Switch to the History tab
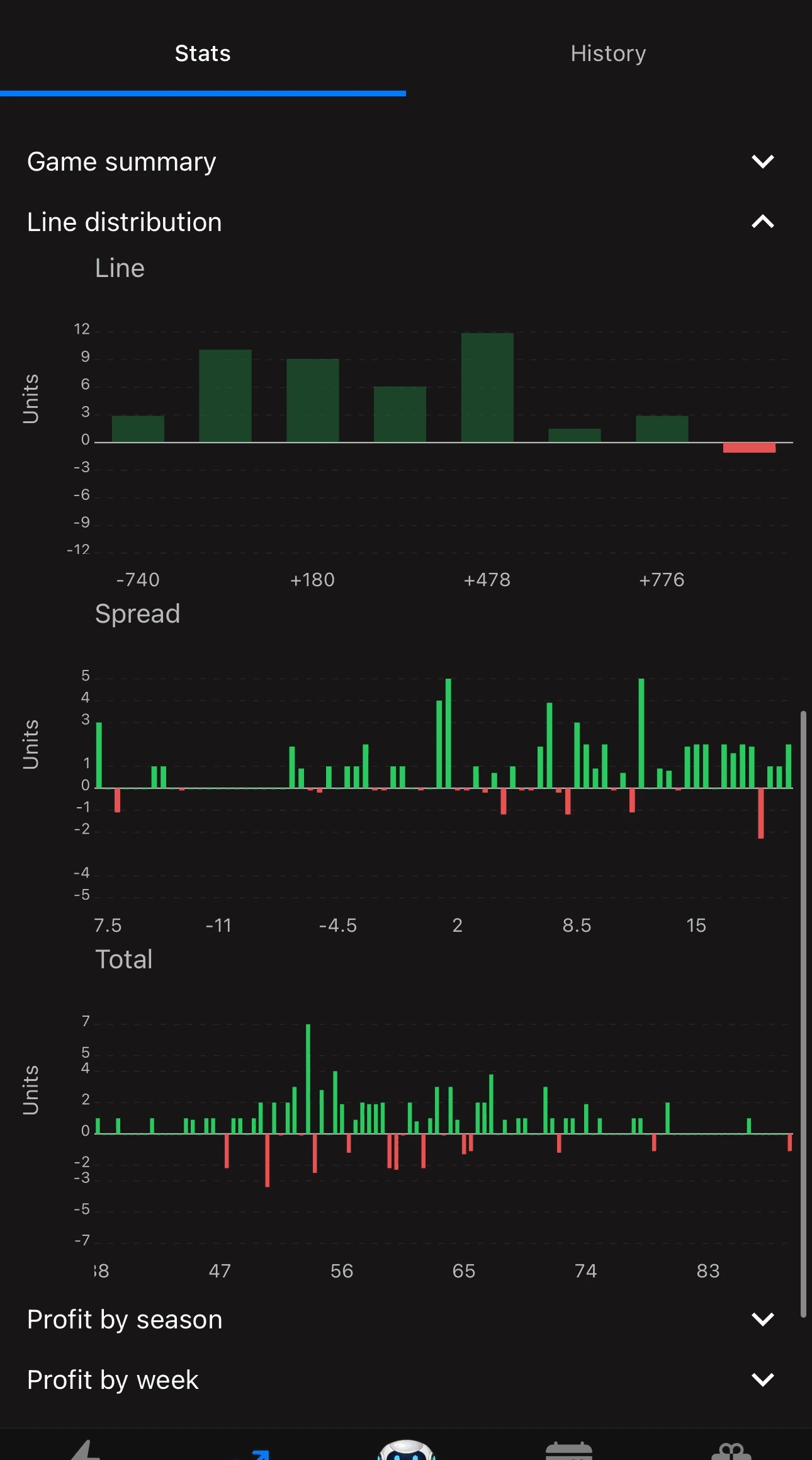The height and width of the screenshot is (1460, 812). point(608,54)
